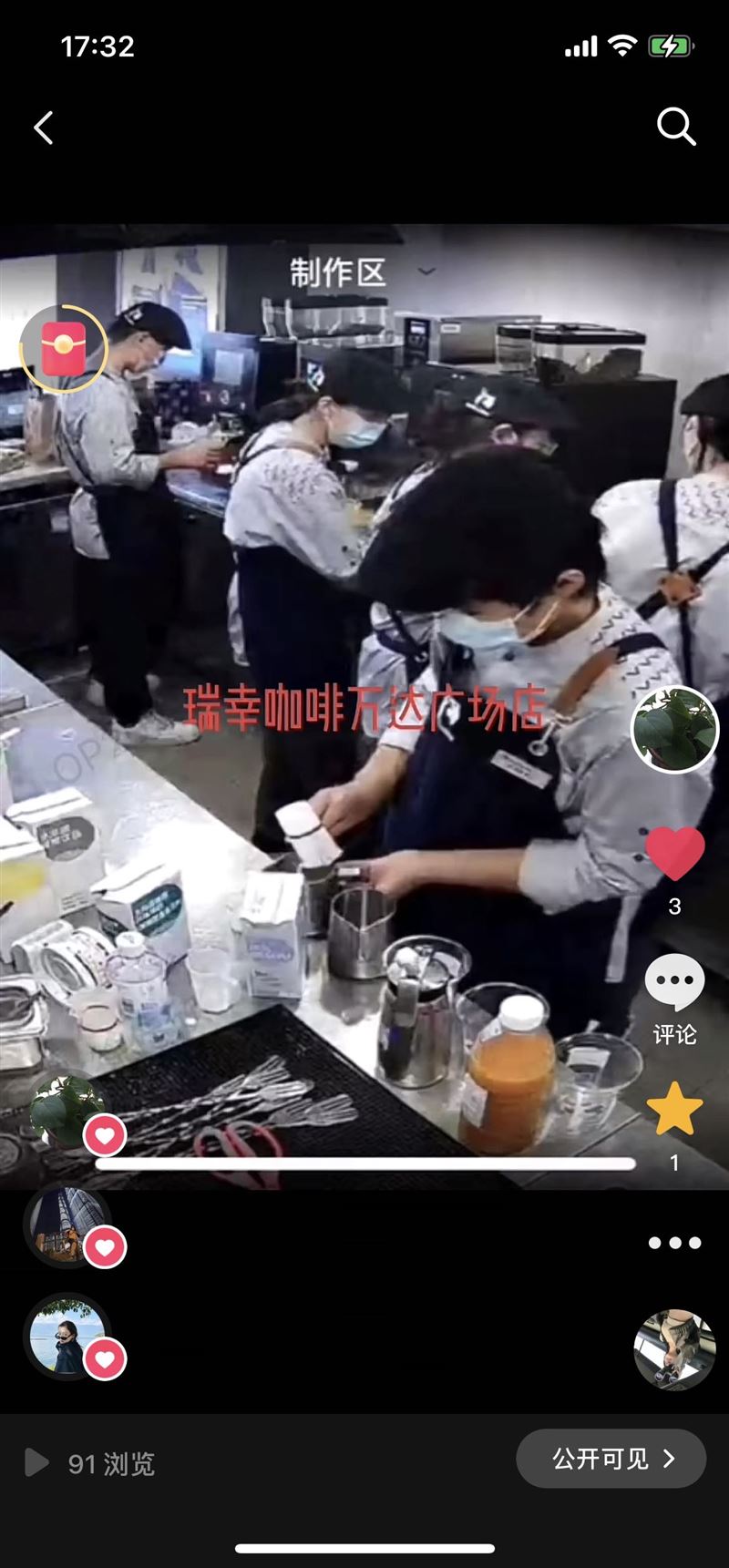
Task: Open the plant-avatar liker's profile
Action: coord(67,1111)
